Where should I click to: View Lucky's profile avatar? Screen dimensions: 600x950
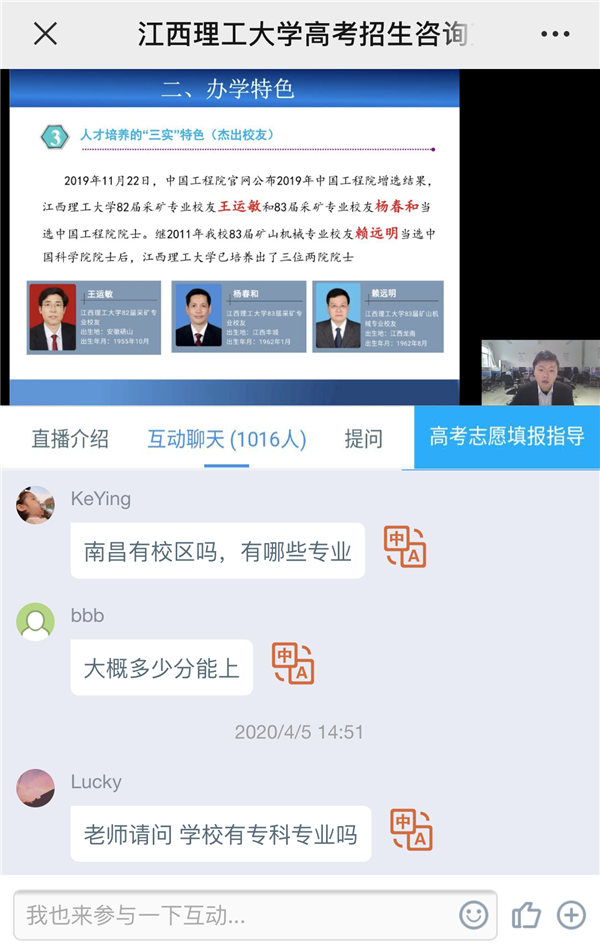point(35,788)
